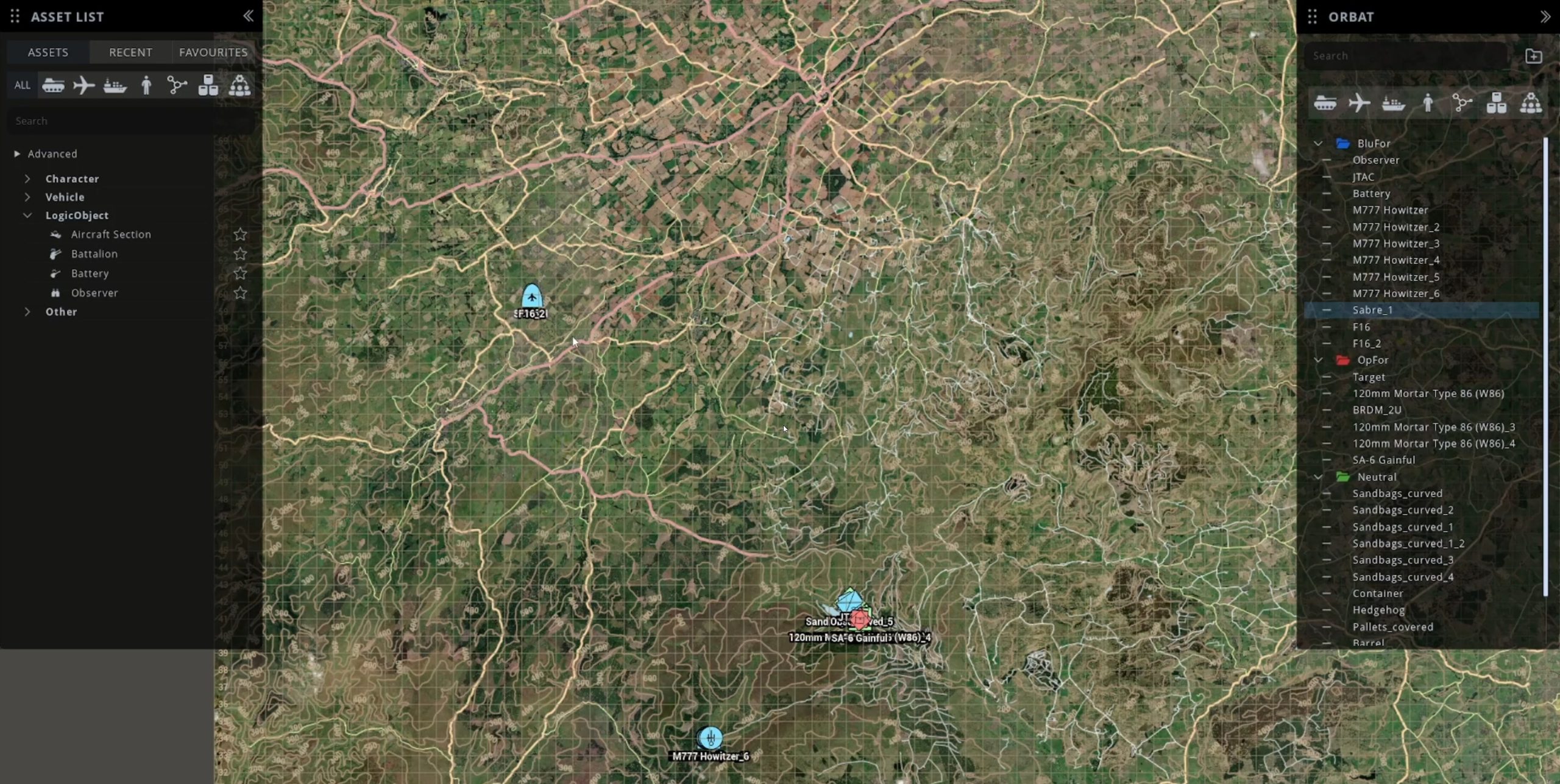Collapse the LogicObject category
Viewport: 1560px width, 784px height.
[27, 215]
